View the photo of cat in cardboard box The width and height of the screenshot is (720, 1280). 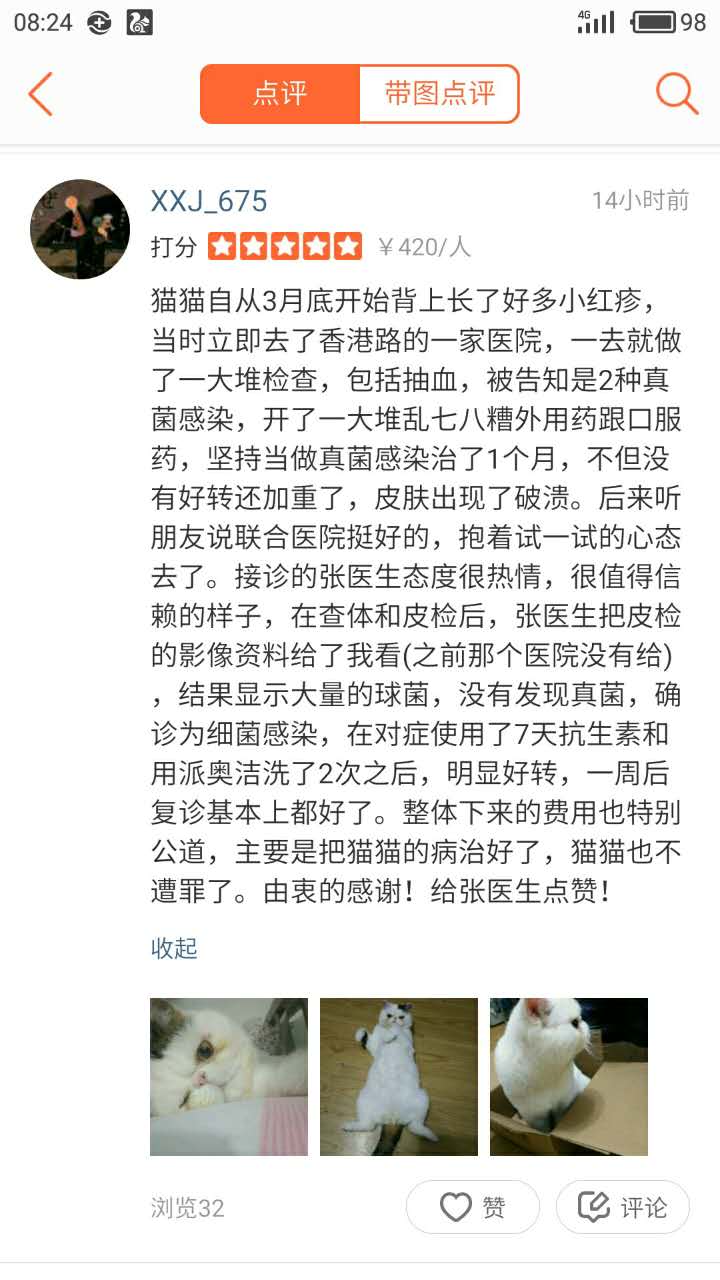pyautogui.click(x=569, y=1077)
